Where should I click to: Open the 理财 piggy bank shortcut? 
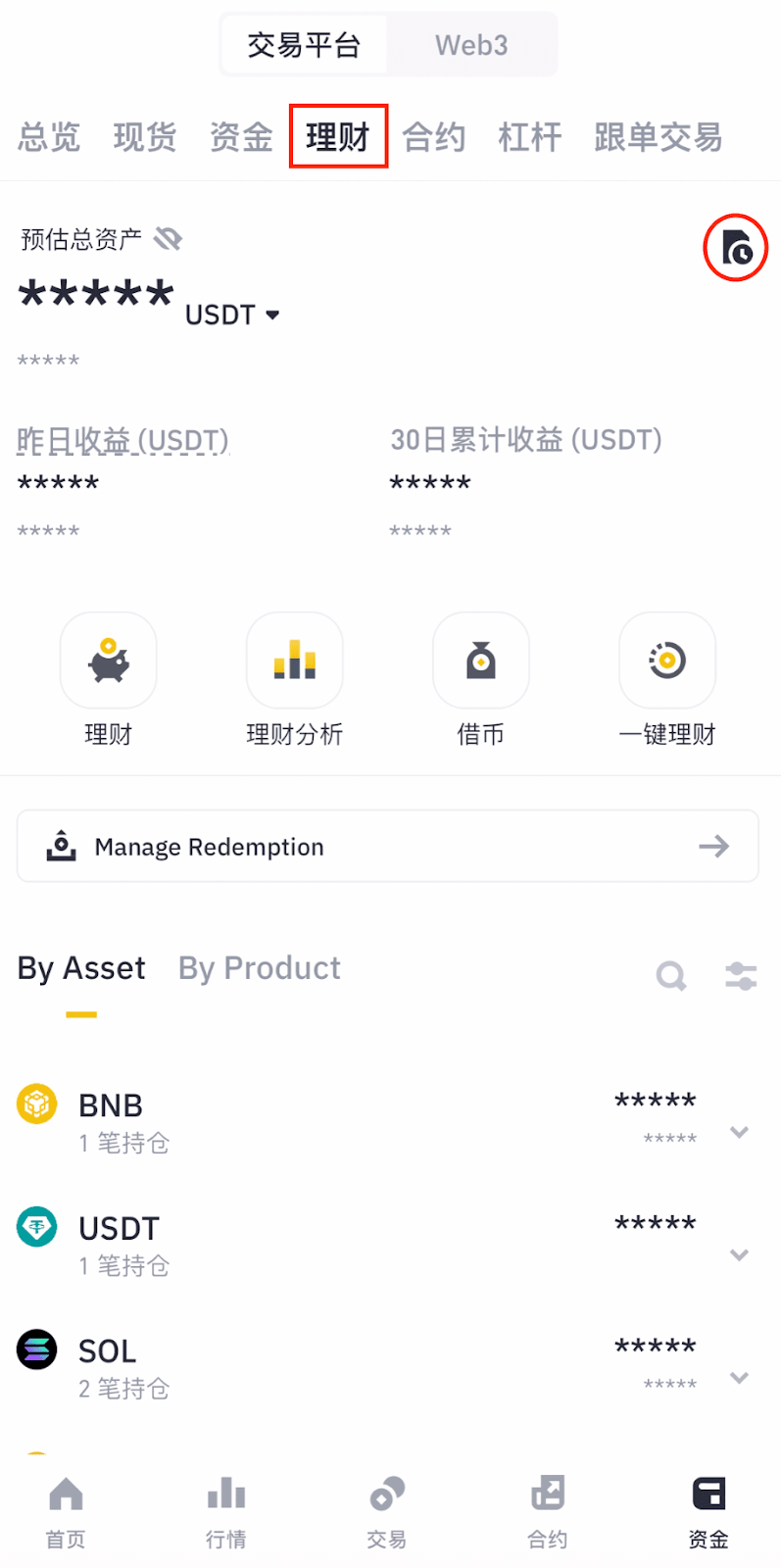coord(109,661)
